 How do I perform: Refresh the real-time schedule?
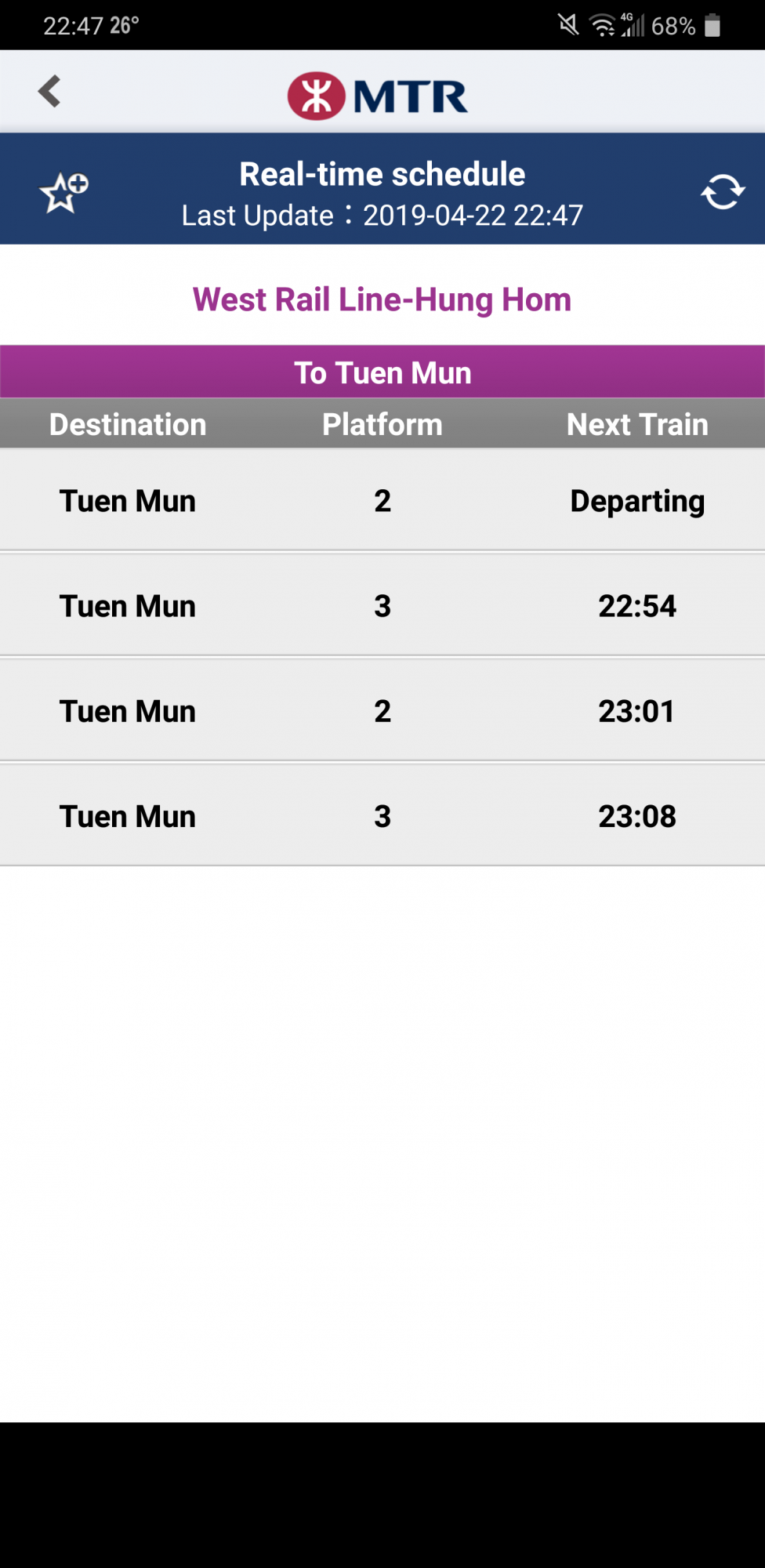pyautogui.click(x=722, y=192)
